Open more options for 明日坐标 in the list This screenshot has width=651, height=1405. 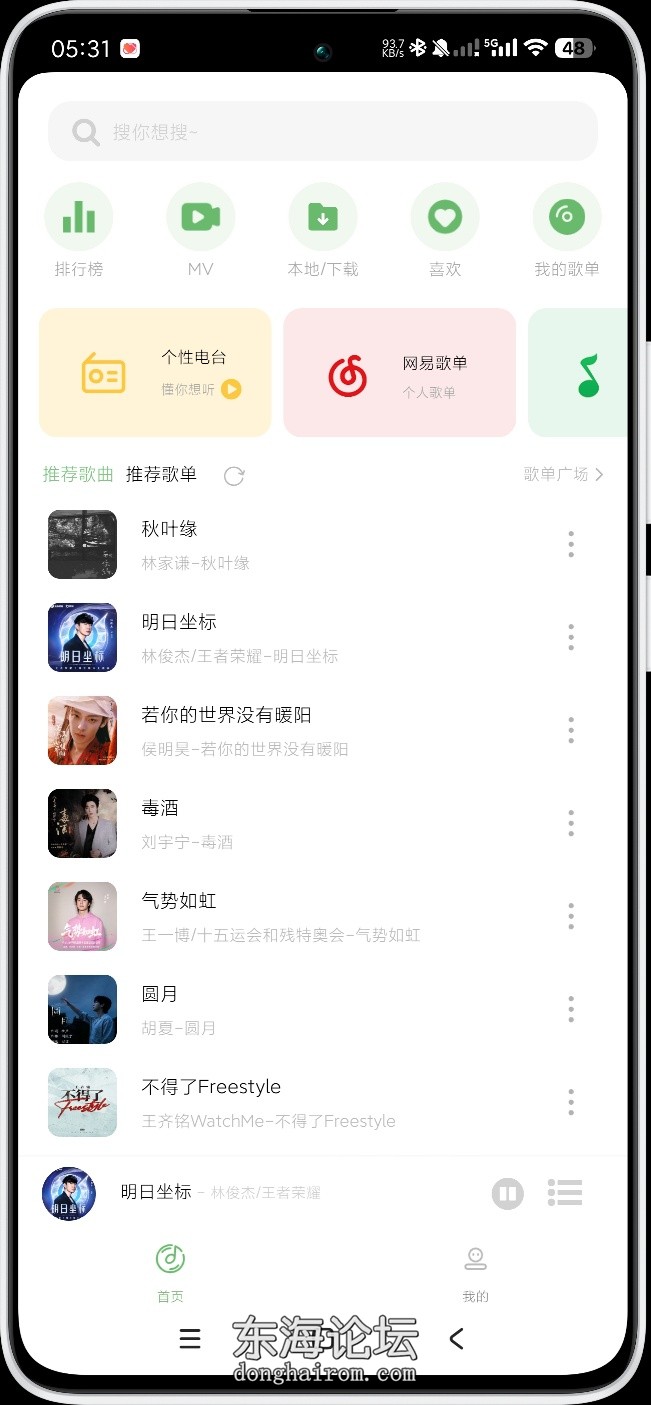(x=571, y=637)
